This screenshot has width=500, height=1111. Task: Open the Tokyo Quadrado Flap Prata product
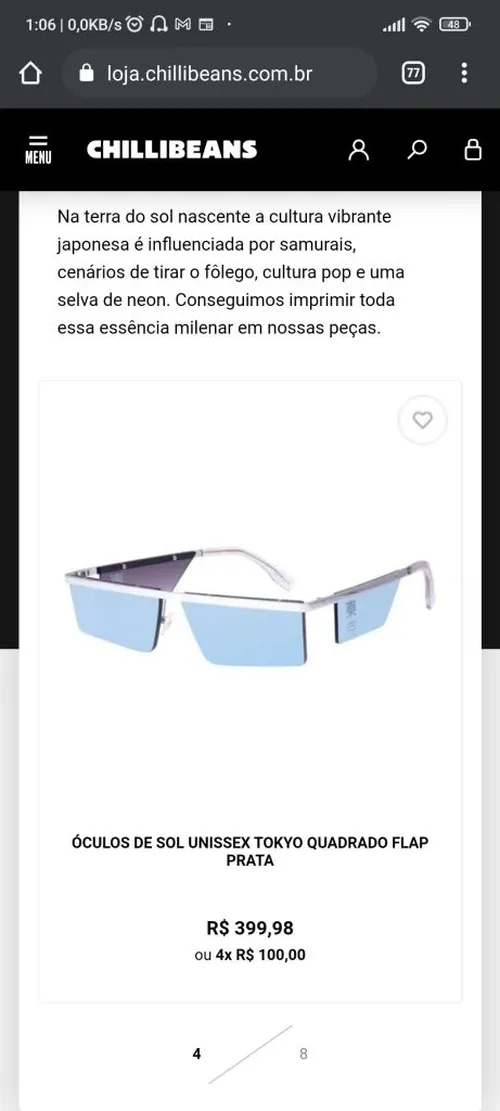coord(250,852)
